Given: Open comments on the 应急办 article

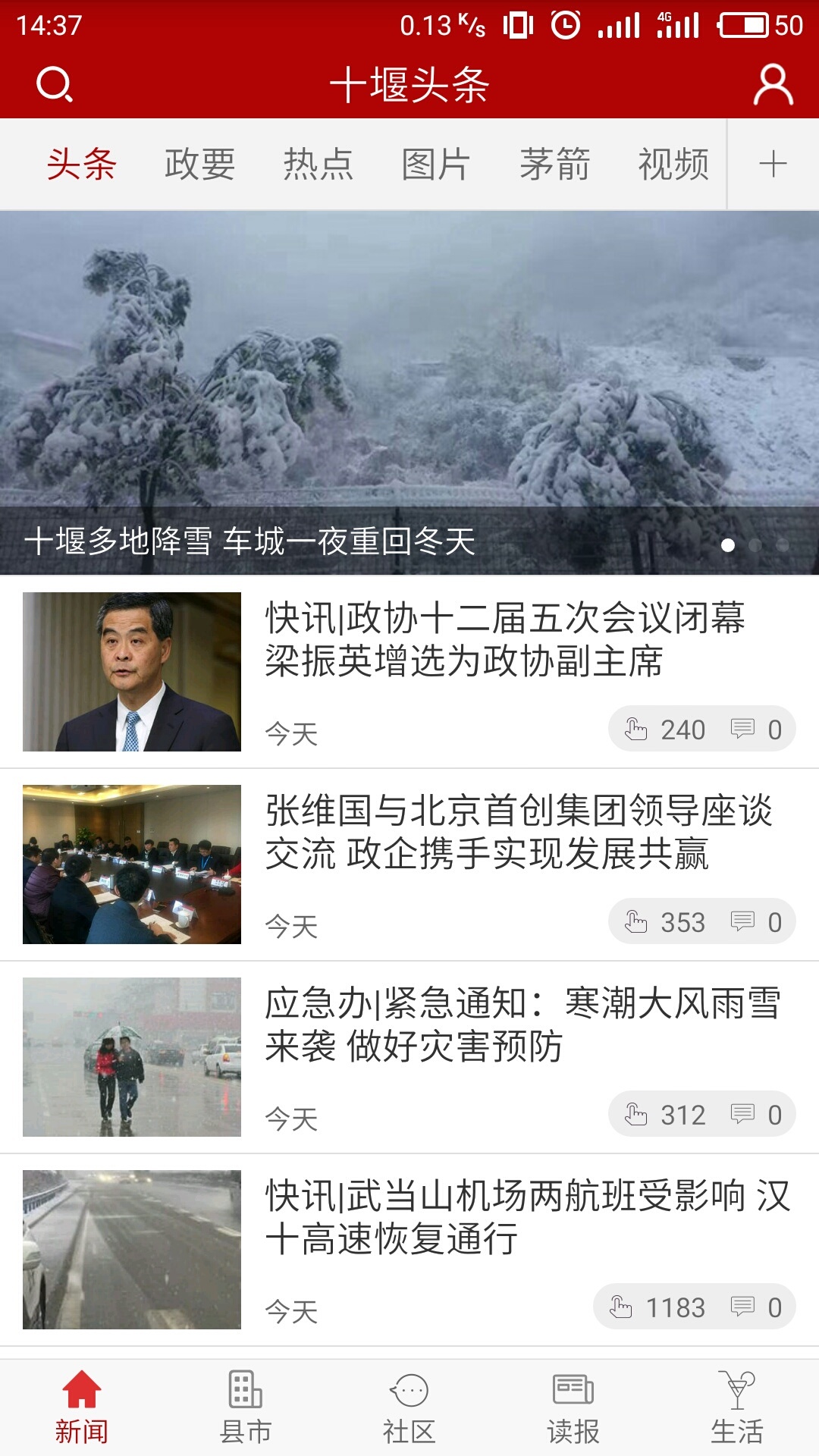Looking at the screenshot, I should [x=756, y=1115].
